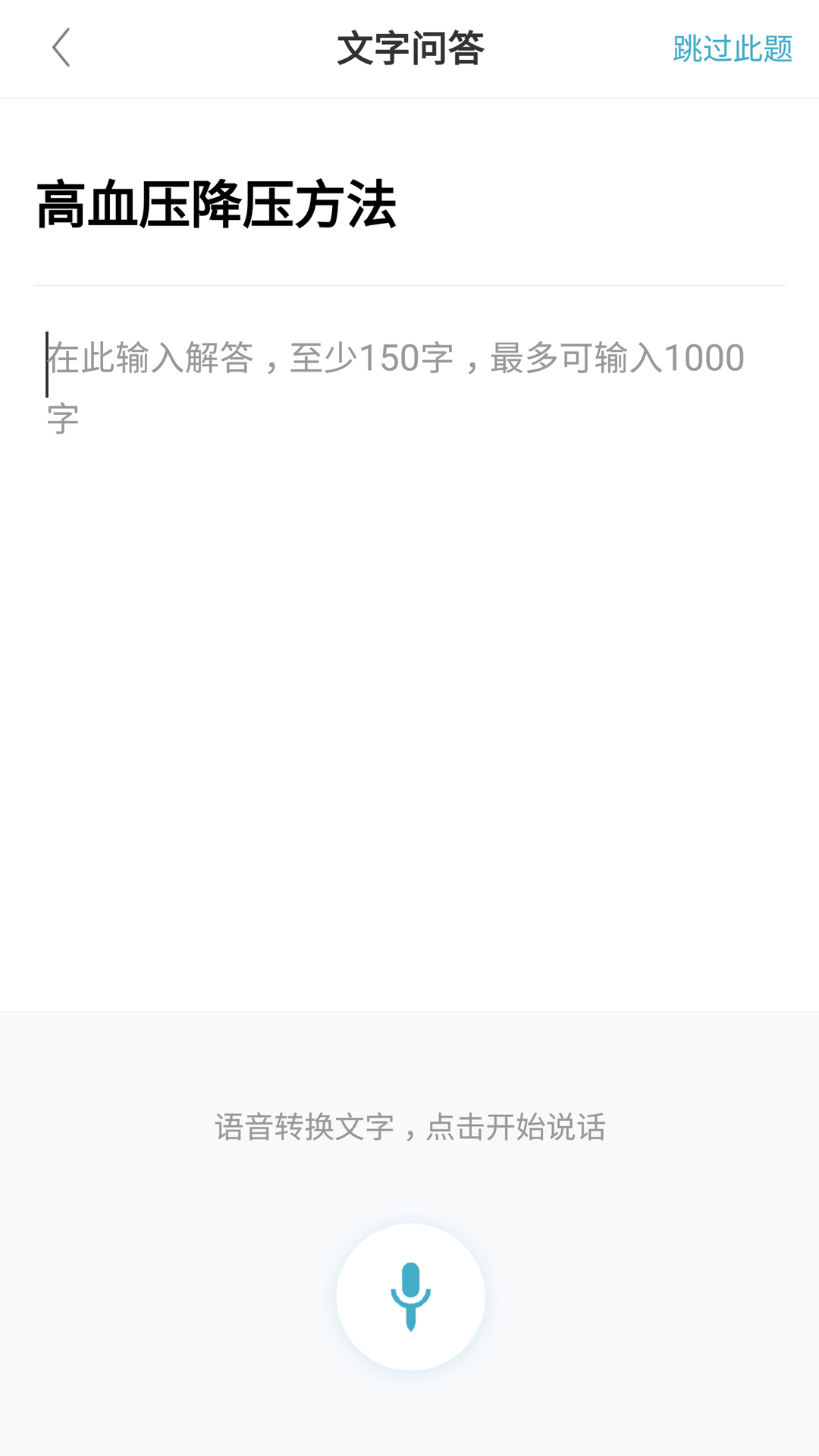This screenshot has height=1456, width=819.
Task: Click the placeholder text mentioning 150字
Action: [x=394, y=360]
